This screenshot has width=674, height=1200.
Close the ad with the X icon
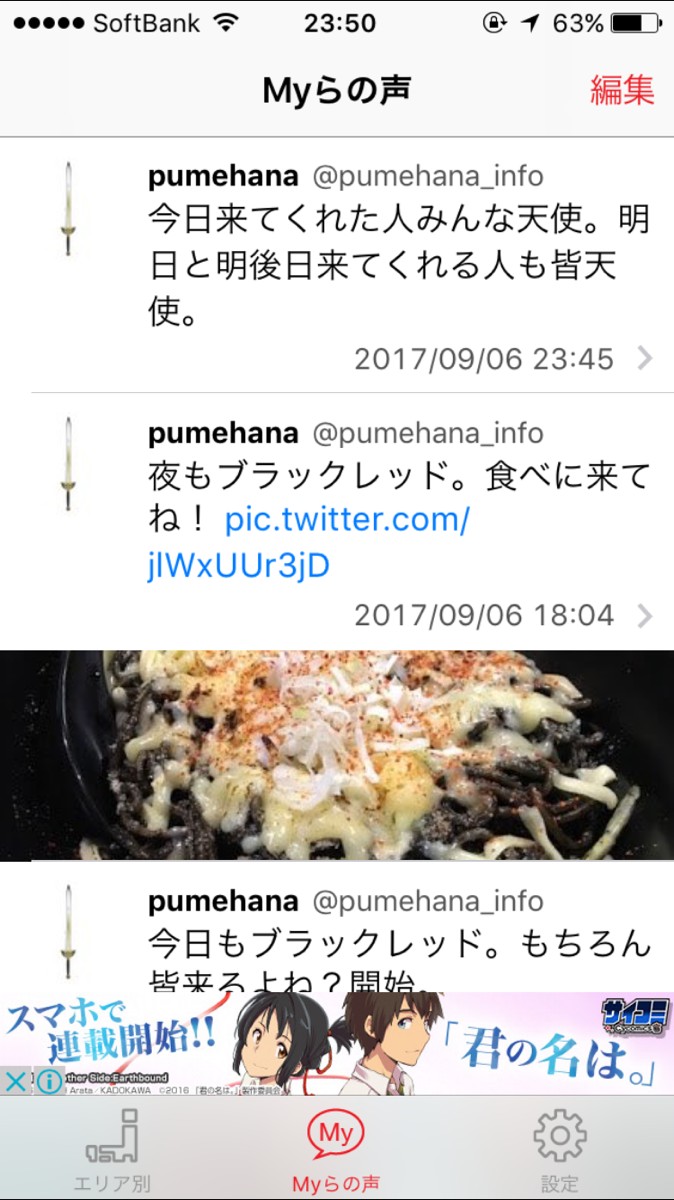(x=15, y=1082)
